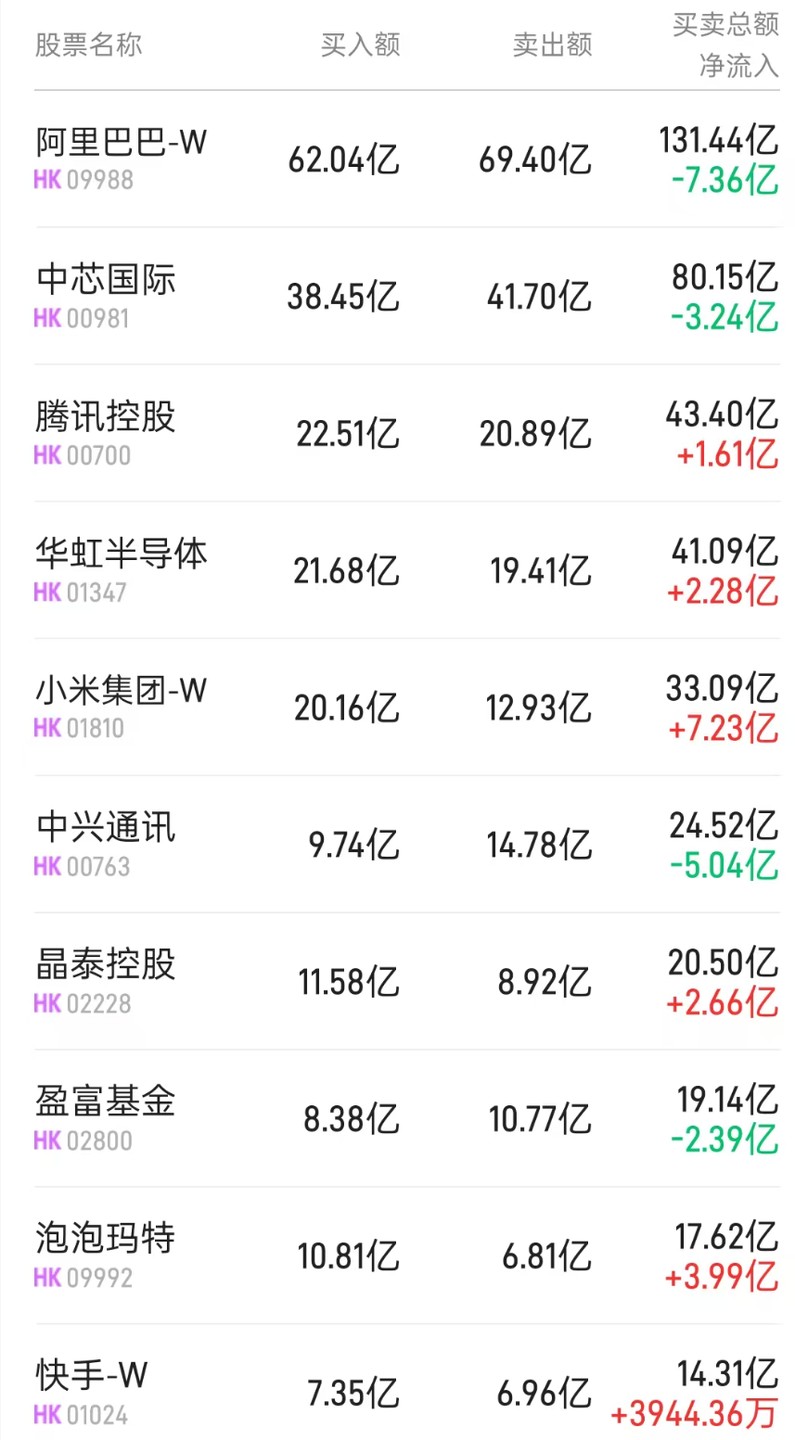The width and height of the screenshot is (795, 1440).
Task: Open 华虹半导体 stock page
Action: pos(121,555)
